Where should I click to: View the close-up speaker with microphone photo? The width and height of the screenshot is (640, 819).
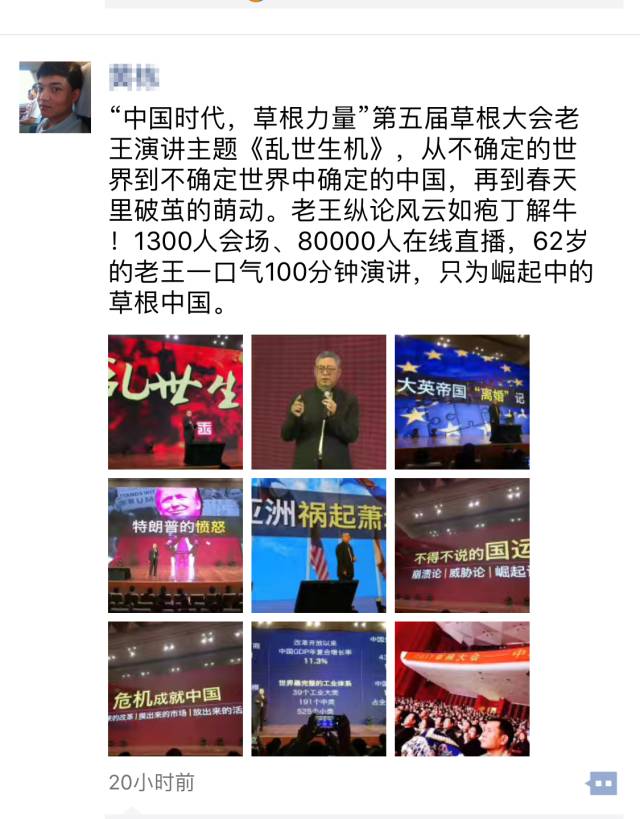pos(318,402)
